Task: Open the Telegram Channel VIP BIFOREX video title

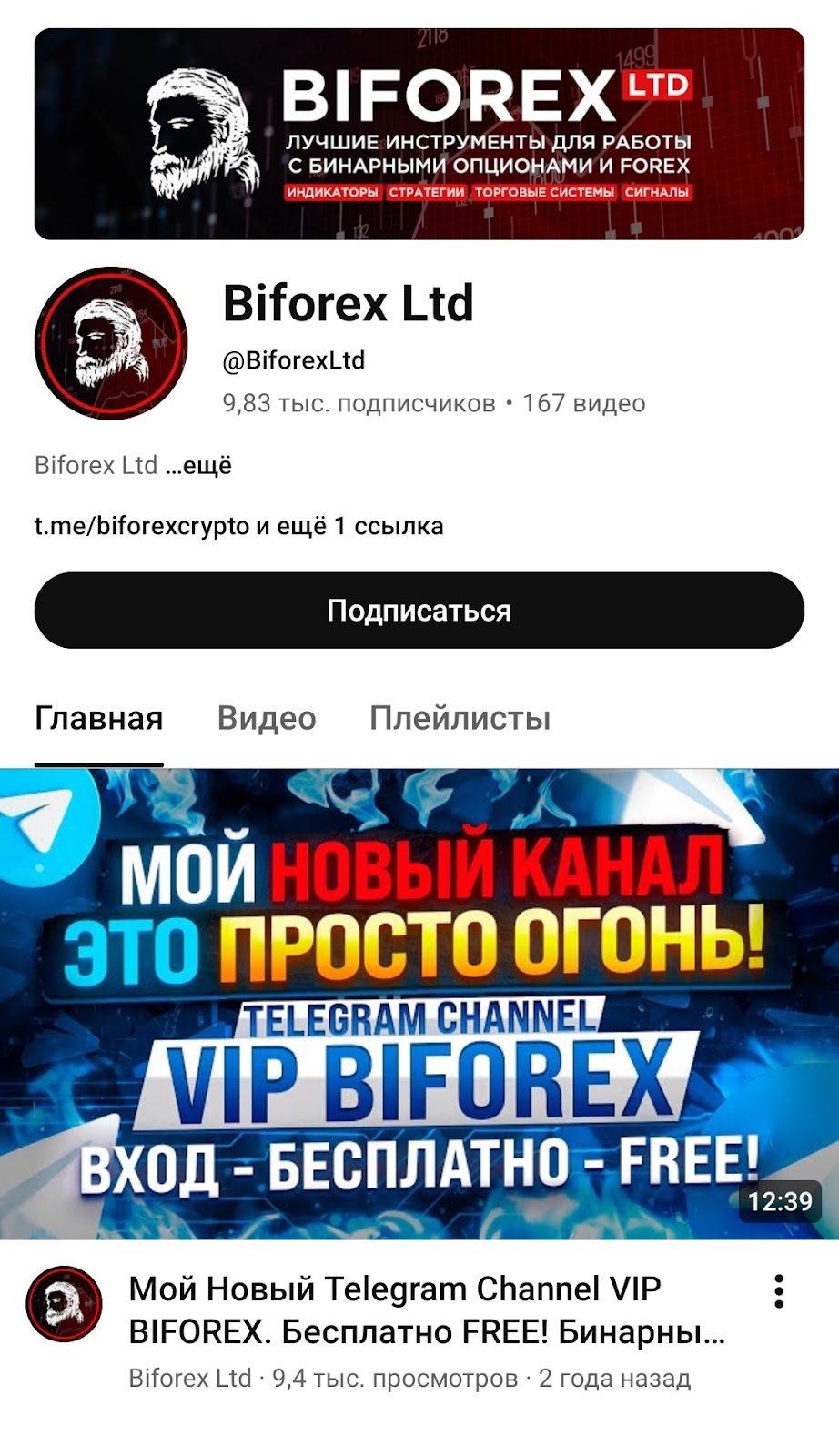Action: 426,1310
